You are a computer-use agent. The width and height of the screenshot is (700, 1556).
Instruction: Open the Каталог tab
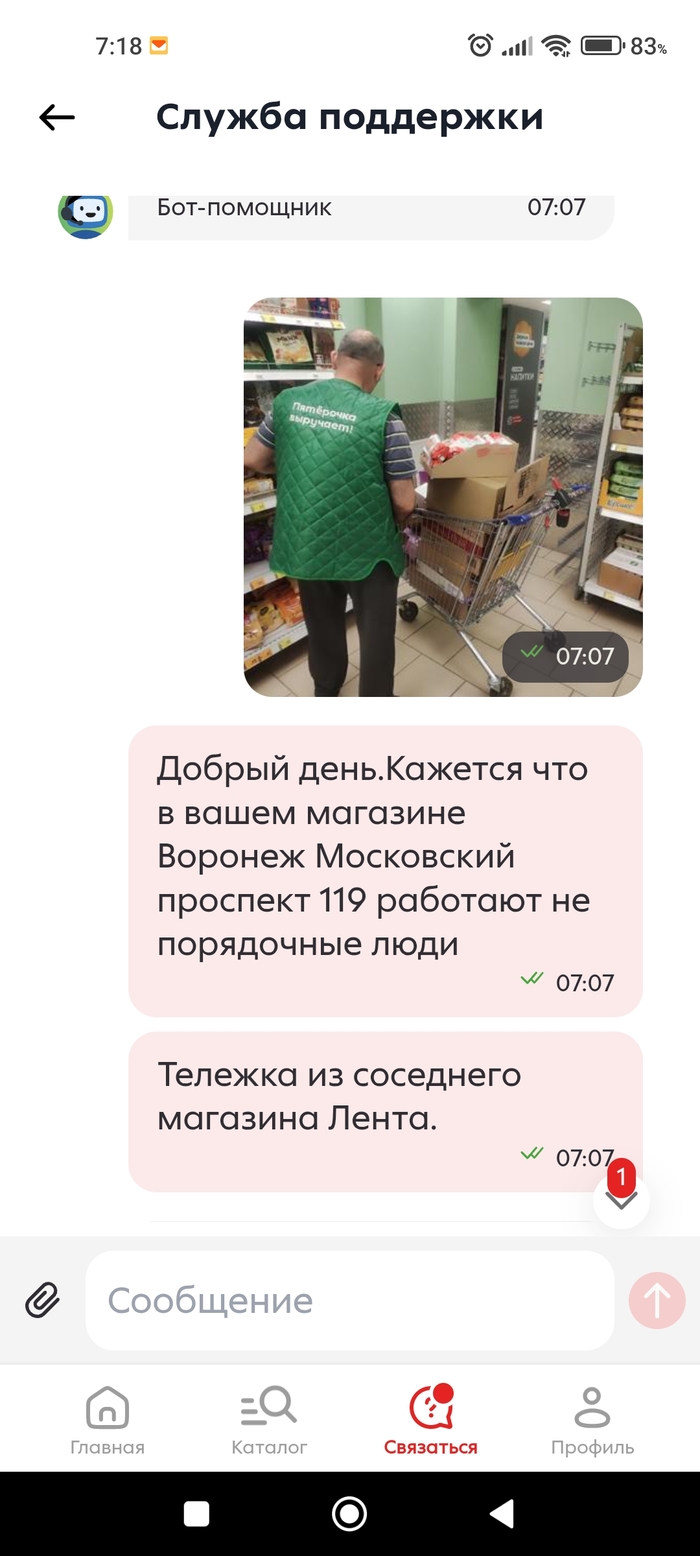click(269, 1420)
